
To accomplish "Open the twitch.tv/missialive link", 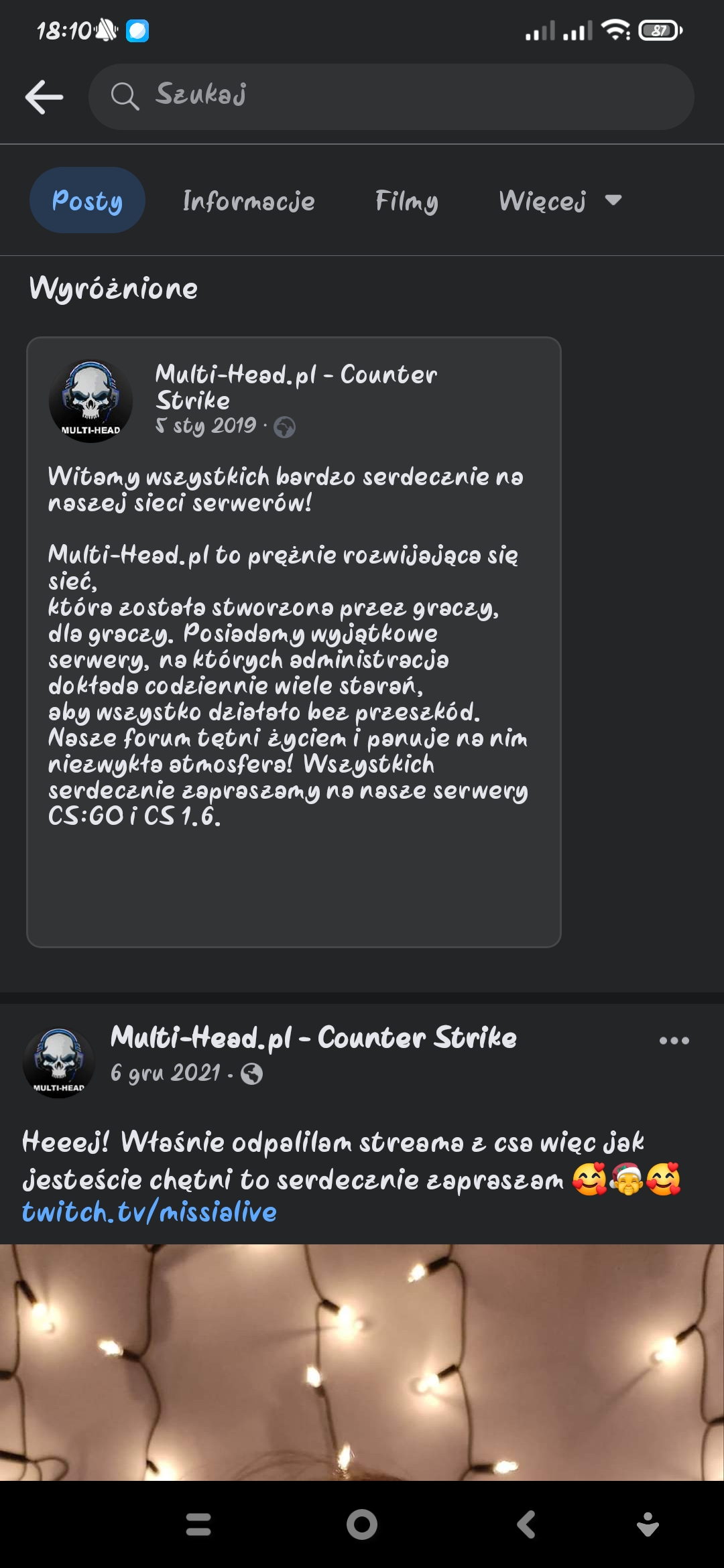I will pos(149,1212).
